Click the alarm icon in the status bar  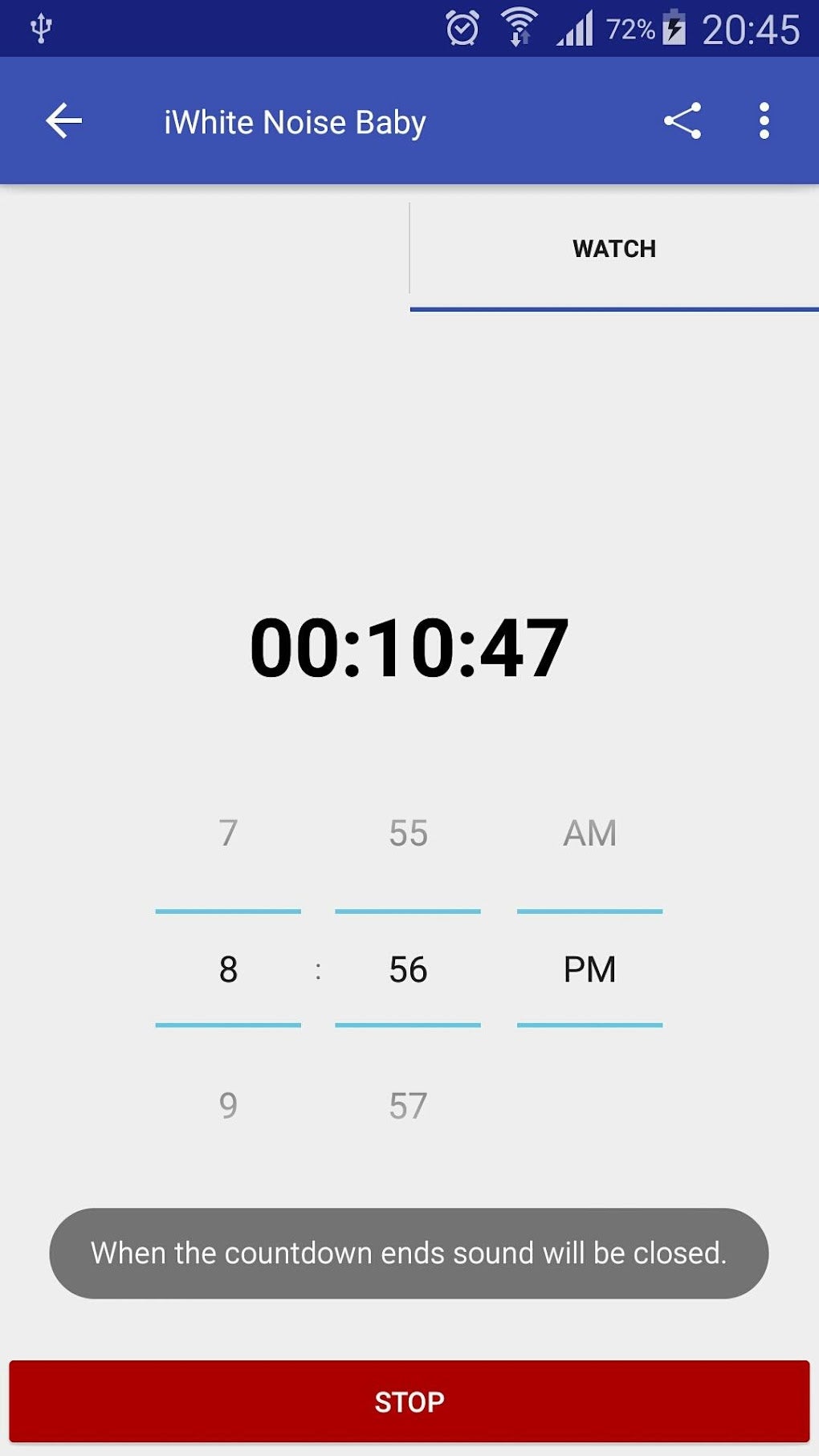coord(460,27)
